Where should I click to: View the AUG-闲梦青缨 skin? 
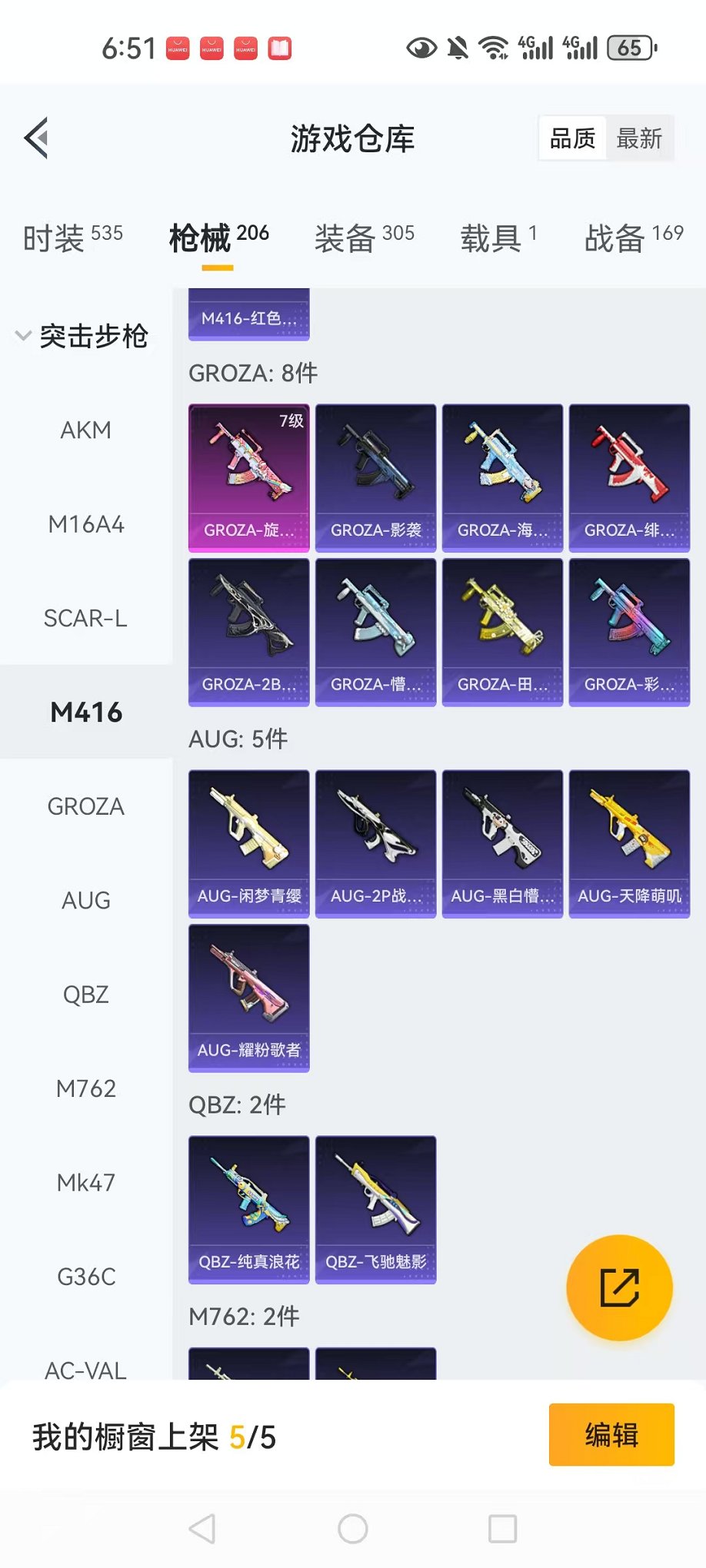248,843
